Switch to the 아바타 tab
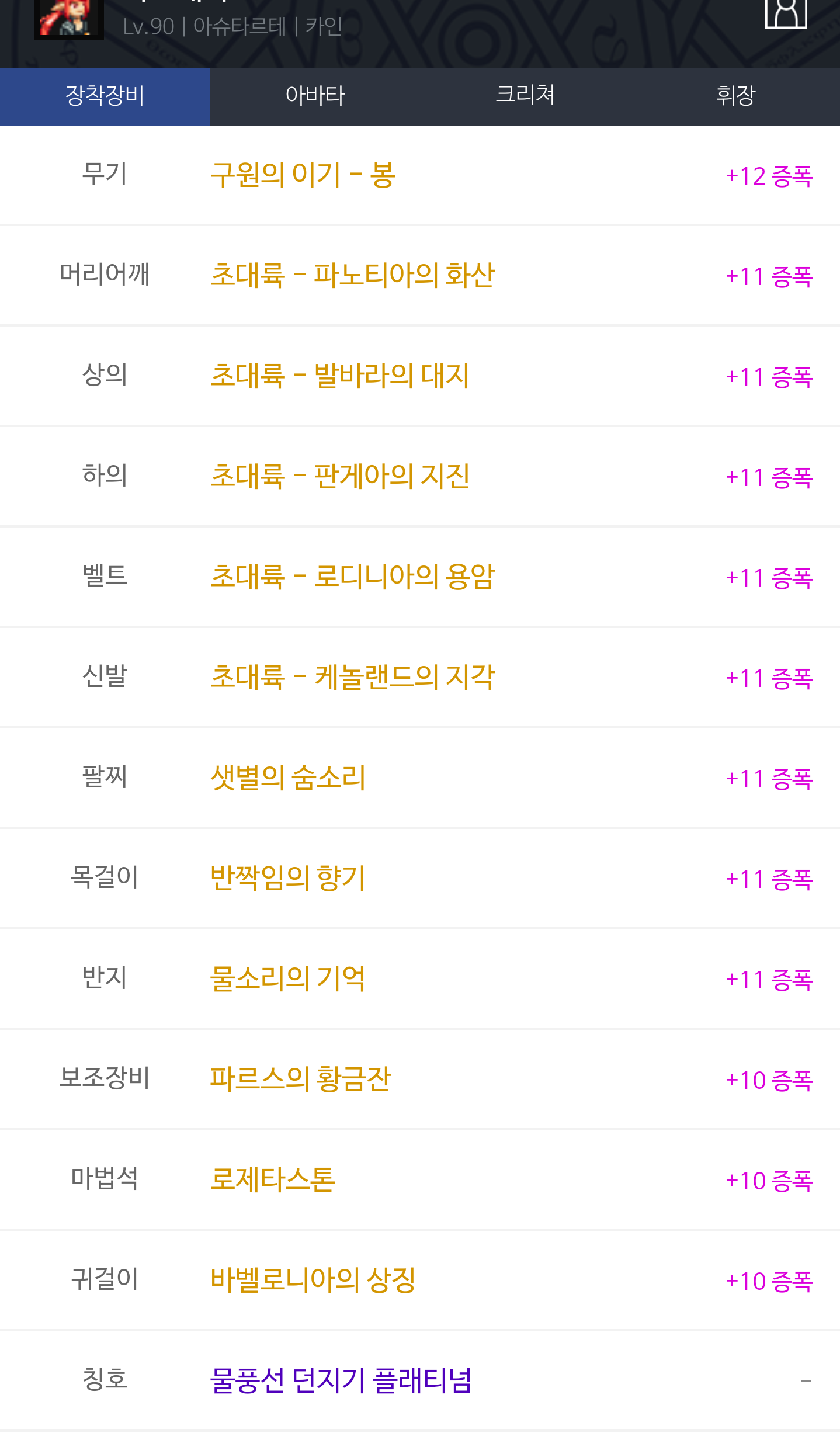Viewport: 840px width, 1440px height. pyautogui.click(x=315, y=96)
